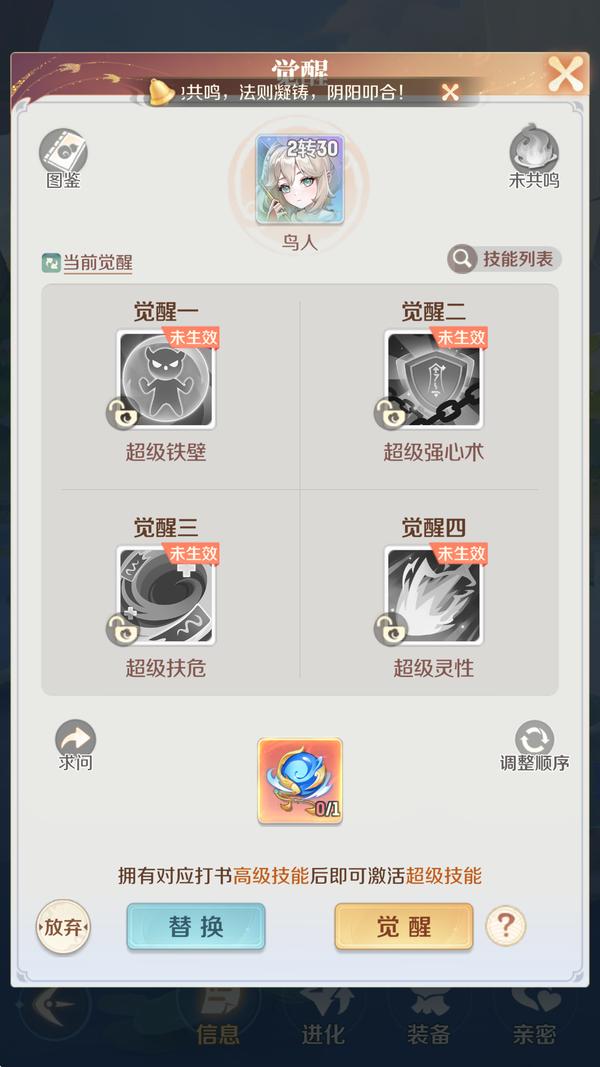Screen dimensions: 600x1067
Task: Switch to the 进化 tab
Action: 322,1015
